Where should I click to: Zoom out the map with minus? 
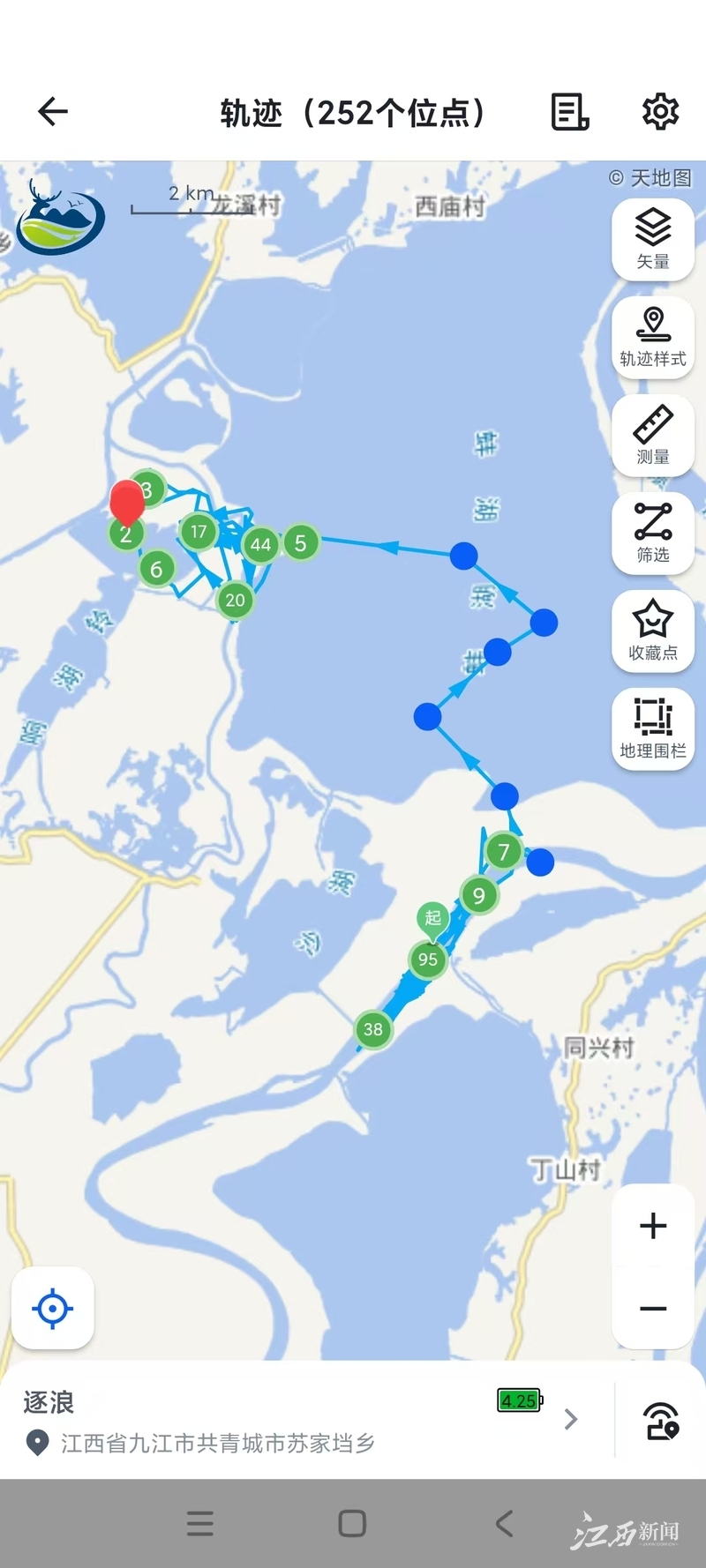point(653,1309)
